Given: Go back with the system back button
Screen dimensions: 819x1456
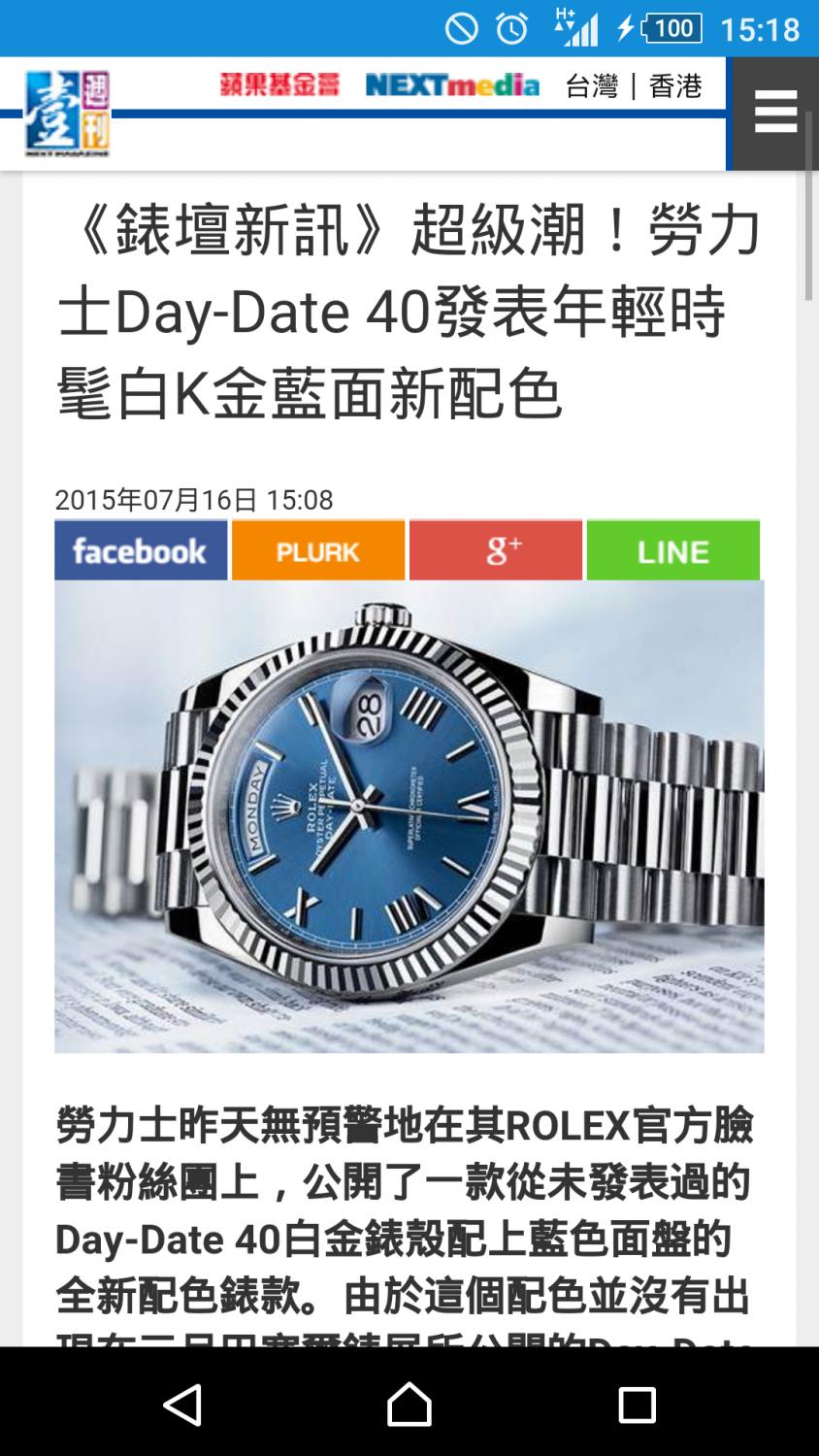Looking at the screenshot, I should coord(182,1404).
